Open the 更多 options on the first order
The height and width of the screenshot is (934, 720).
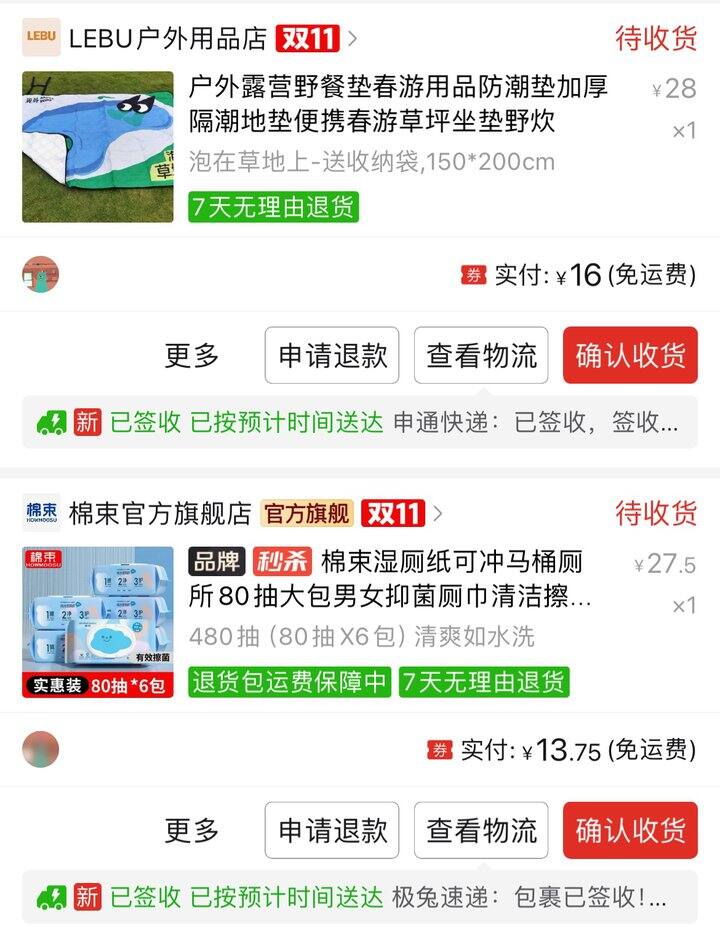(195, 355)
